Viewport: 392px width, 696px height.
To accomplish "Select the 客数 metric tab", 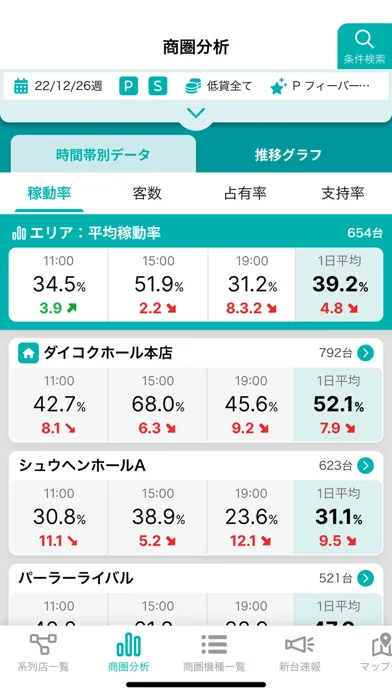I will coord(147,194).
